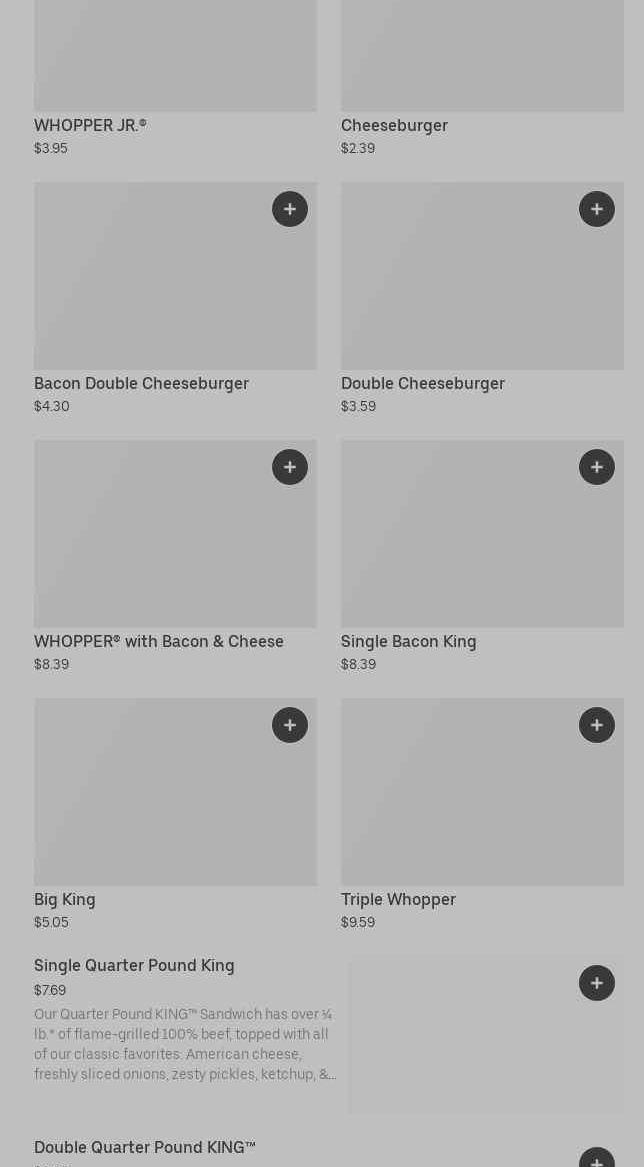Add Big King to the order

pos(290,725)
